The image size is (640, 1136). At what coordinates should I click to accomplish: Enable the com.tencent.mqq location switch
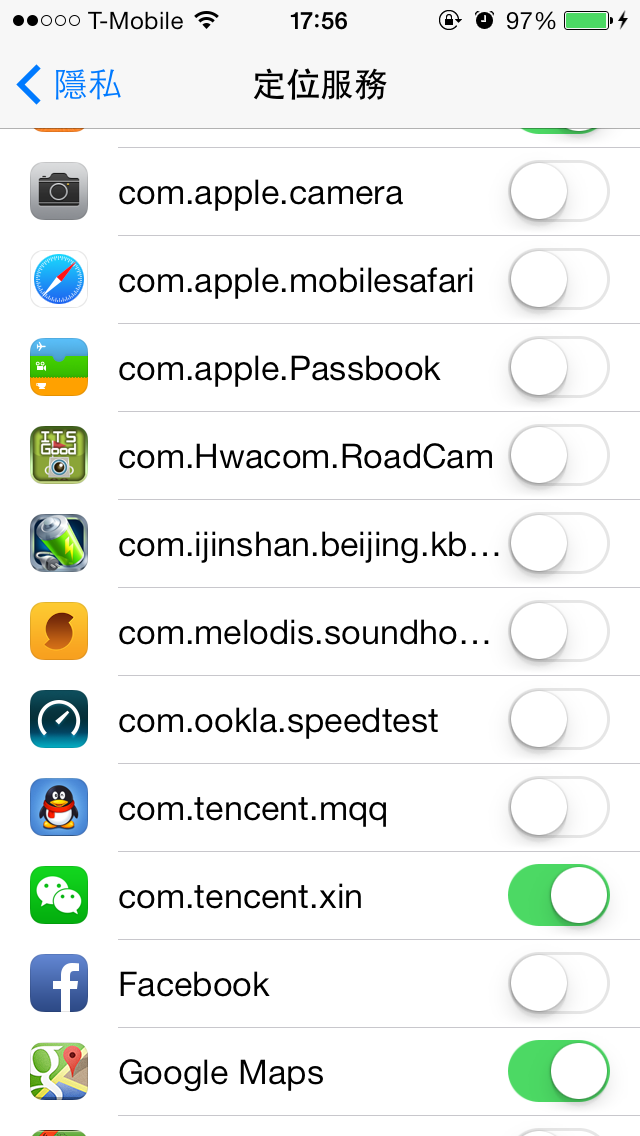pyautogui.click(x=558, y=808)
